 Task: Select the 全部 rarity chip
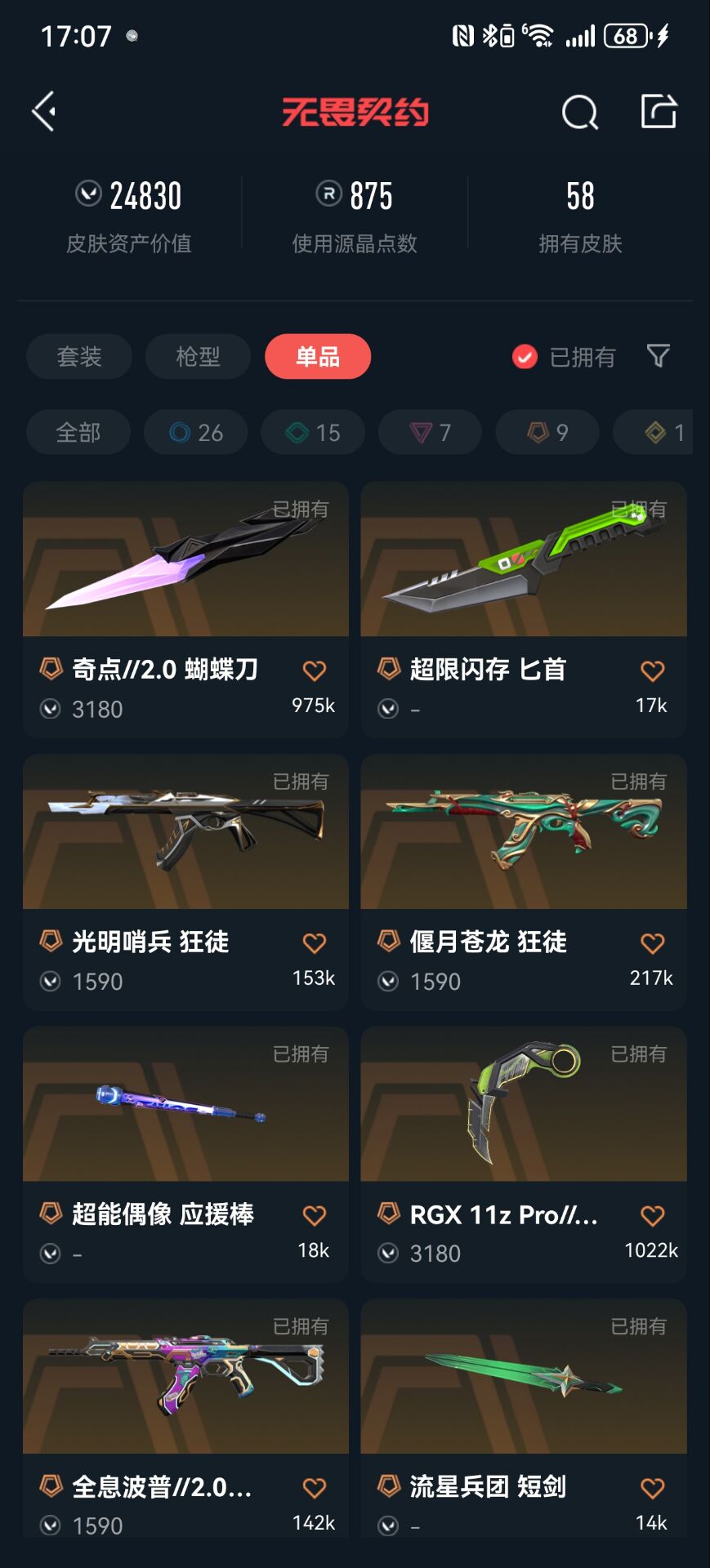[78, 432]
